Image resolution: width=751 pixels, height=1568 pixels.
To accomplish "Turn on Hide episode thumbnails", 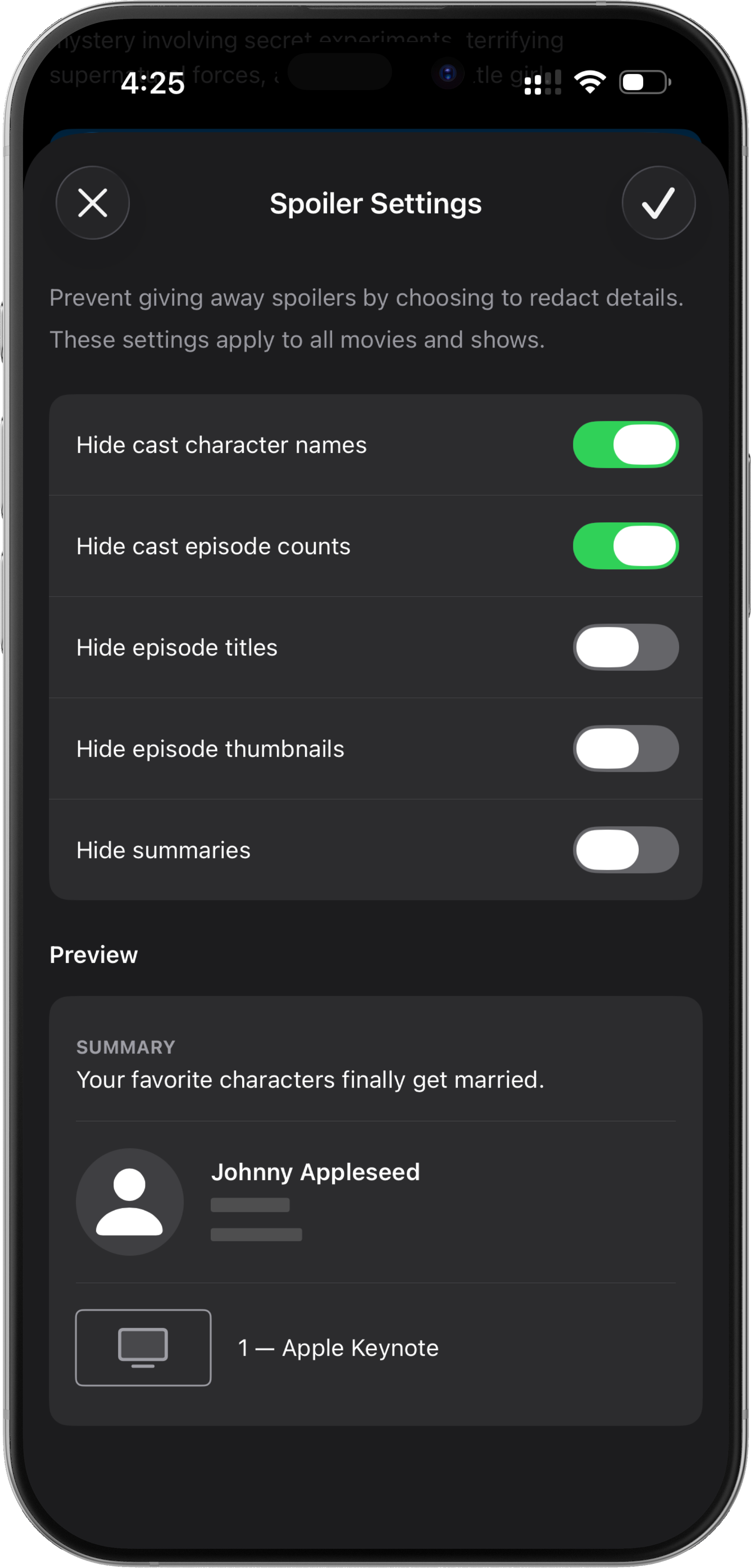I will click(x=626, y=749).
